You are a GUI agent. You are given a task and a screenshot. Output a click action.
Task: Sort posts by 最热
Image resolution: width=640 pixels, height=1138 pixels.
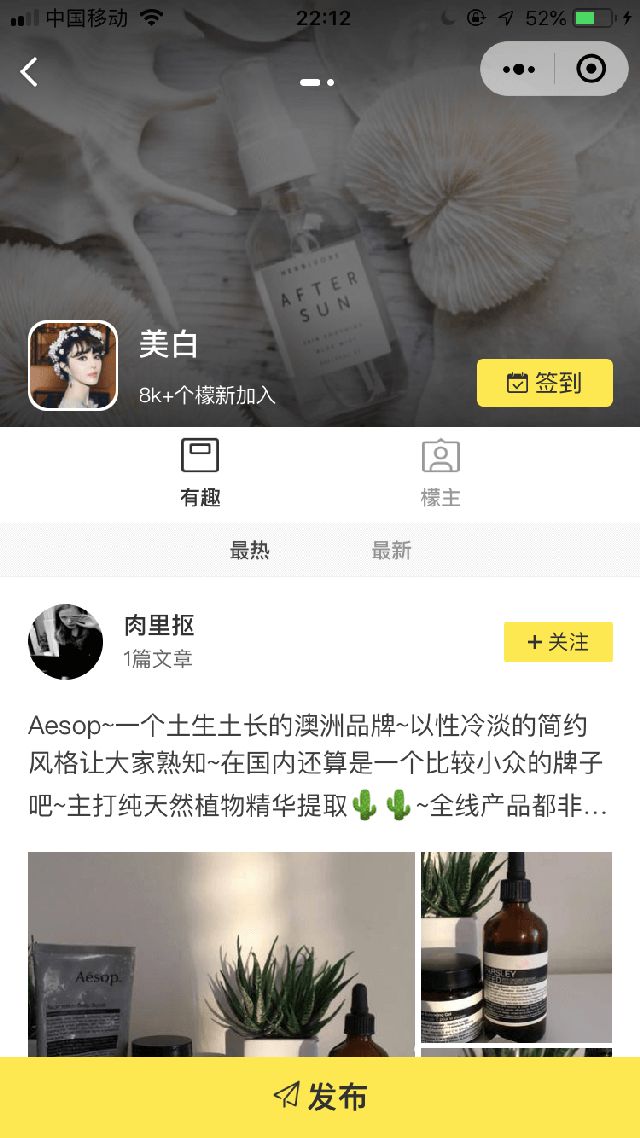(x=250, y=550)
